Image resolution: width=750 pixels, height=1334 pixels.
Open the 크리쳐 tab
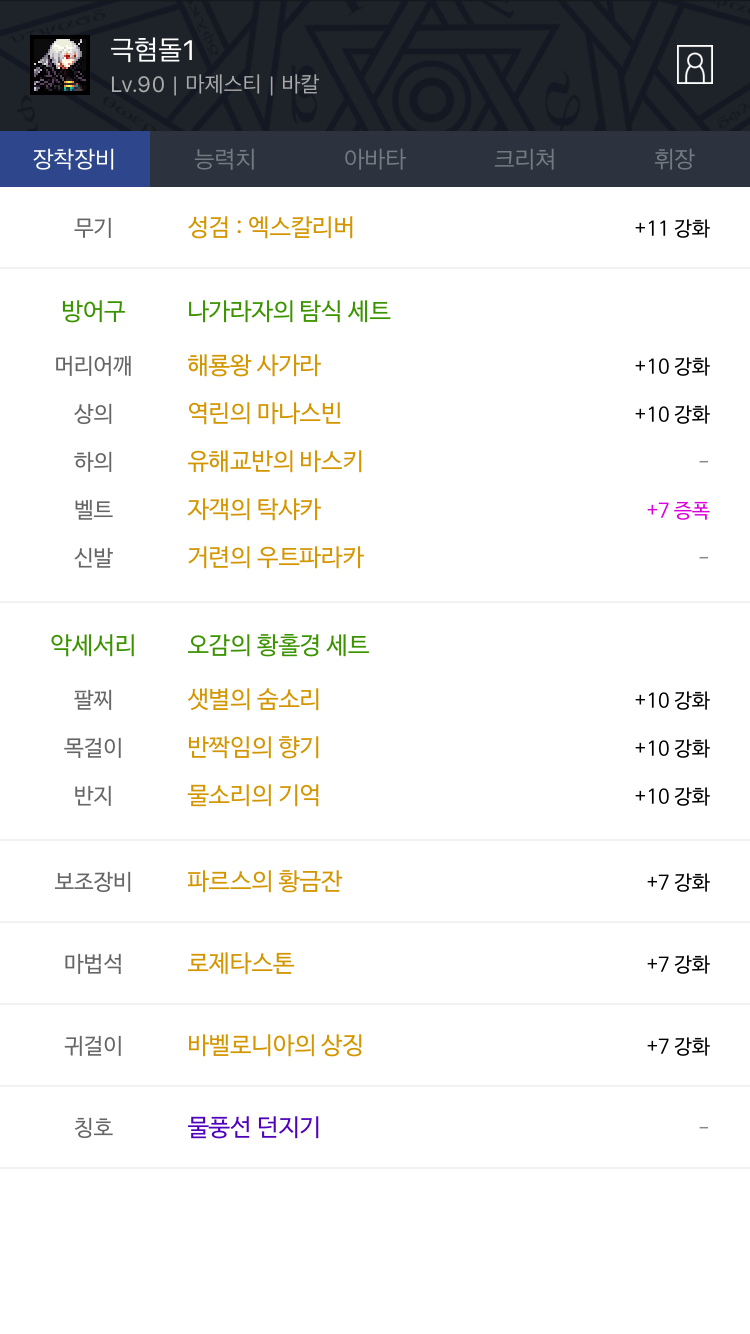(525, 159)
